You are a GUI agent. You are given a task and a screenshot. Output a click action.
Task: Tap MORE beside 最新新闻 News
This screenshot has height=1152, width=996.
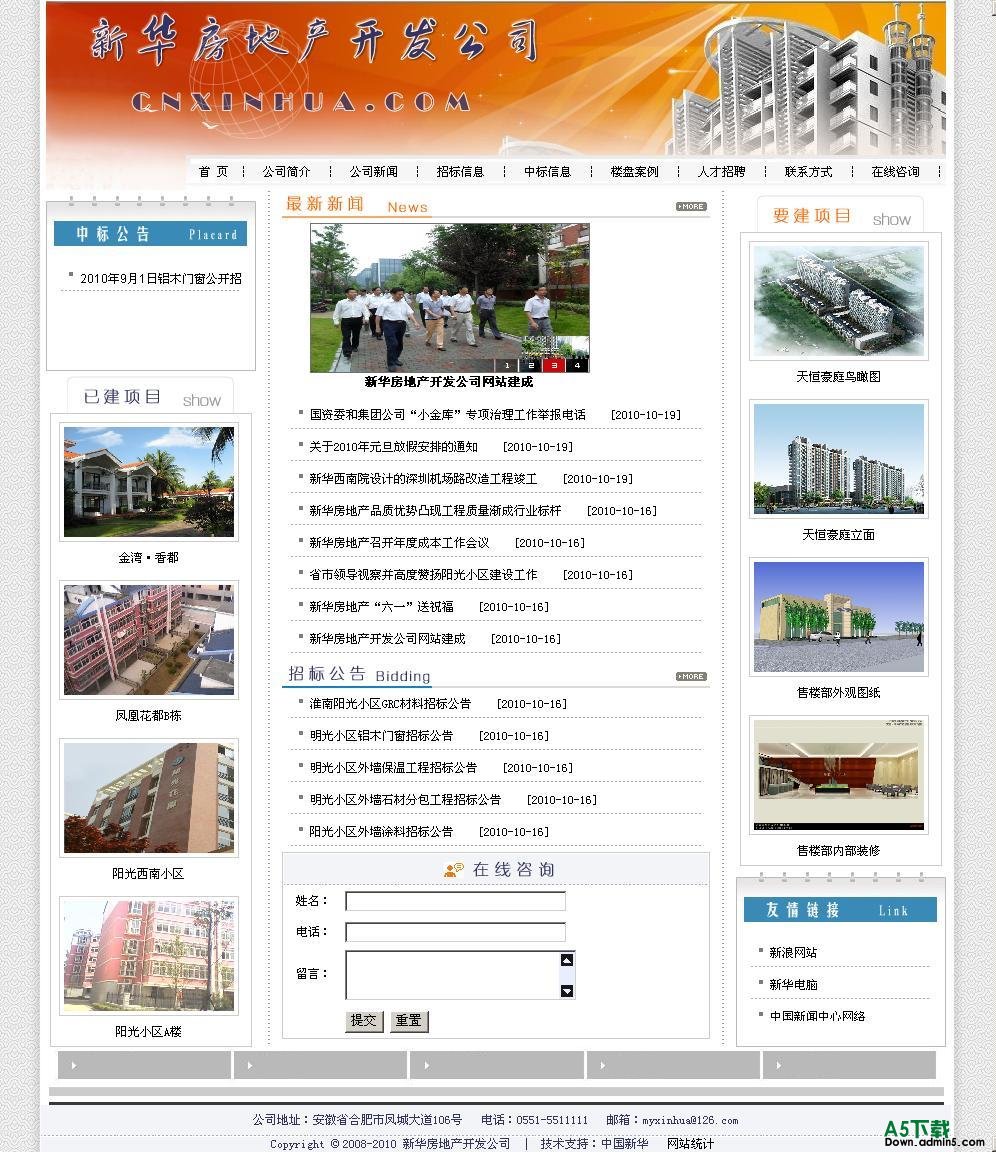(x=690, y=207)
